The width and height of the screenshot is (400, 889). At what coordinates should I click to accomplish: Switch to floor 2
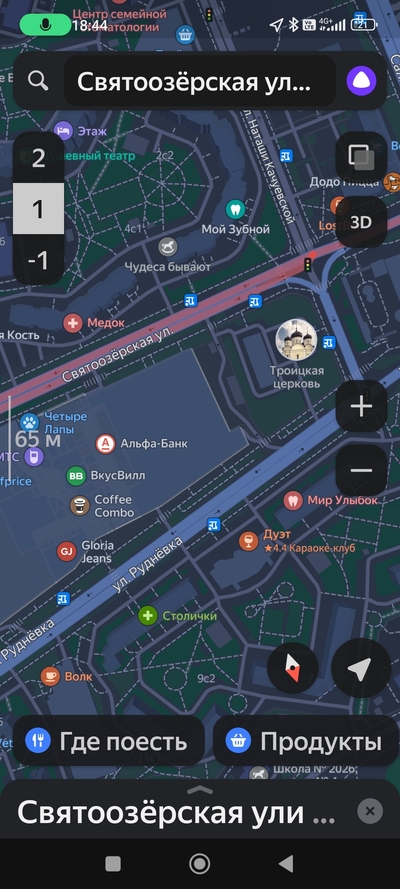click(x=39, y=158)
